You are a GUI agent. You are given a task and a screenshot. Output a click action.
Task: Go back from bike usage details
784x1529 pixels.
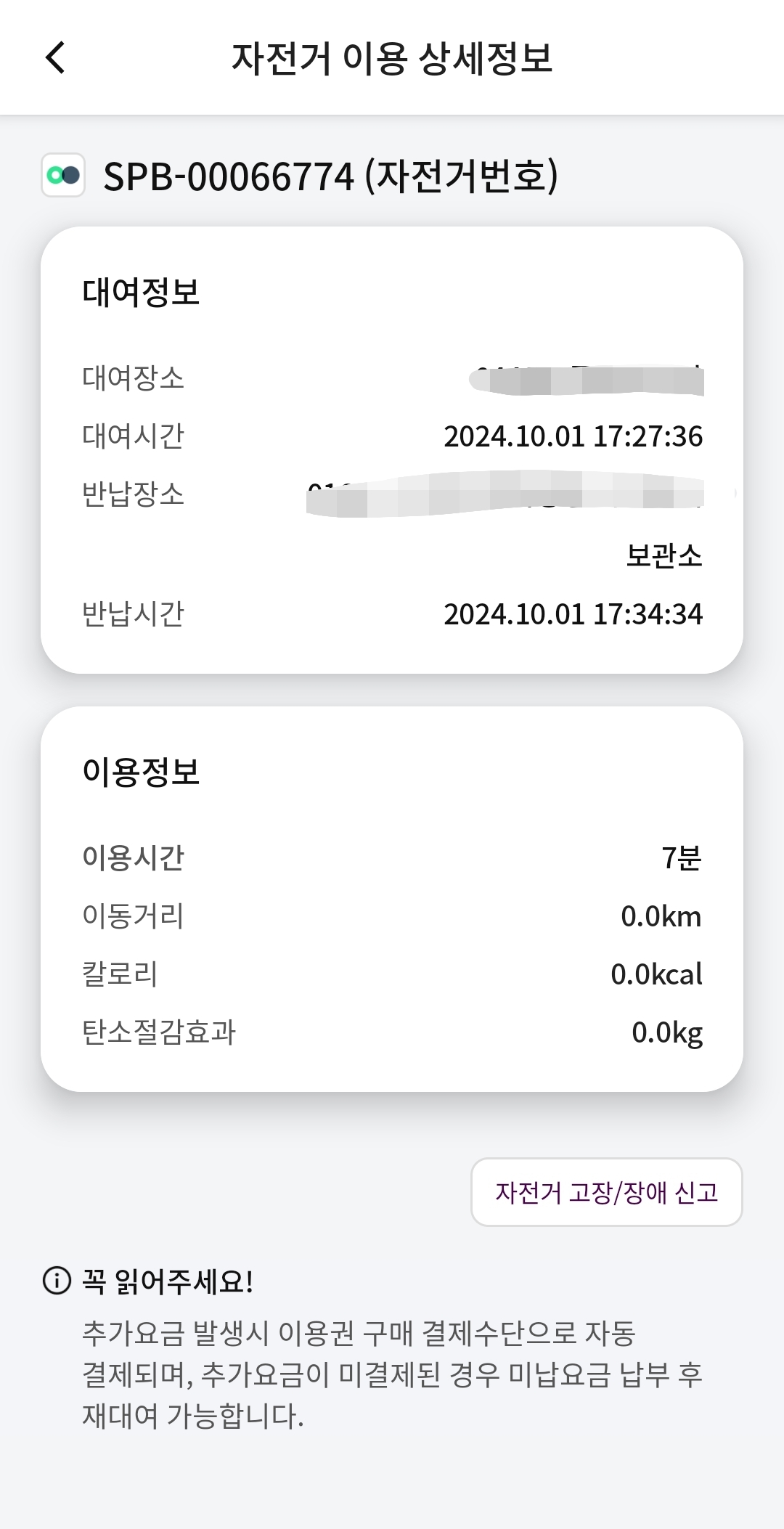(x=56, y=58)
